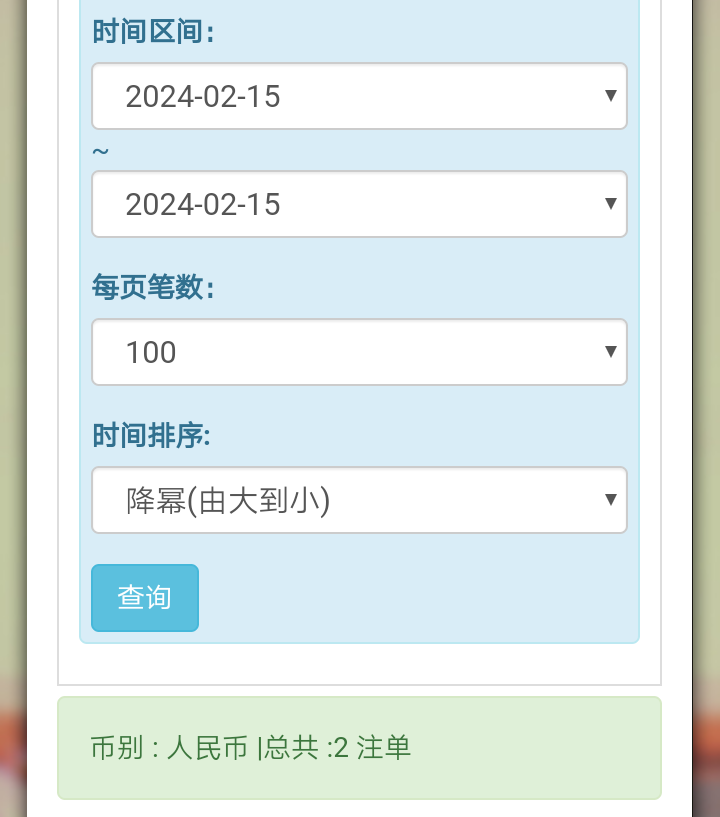Open the start date dropdown in 时间区间
Image resolution: width=720 pixels, height=817 pixels.
tap(359, 96)
